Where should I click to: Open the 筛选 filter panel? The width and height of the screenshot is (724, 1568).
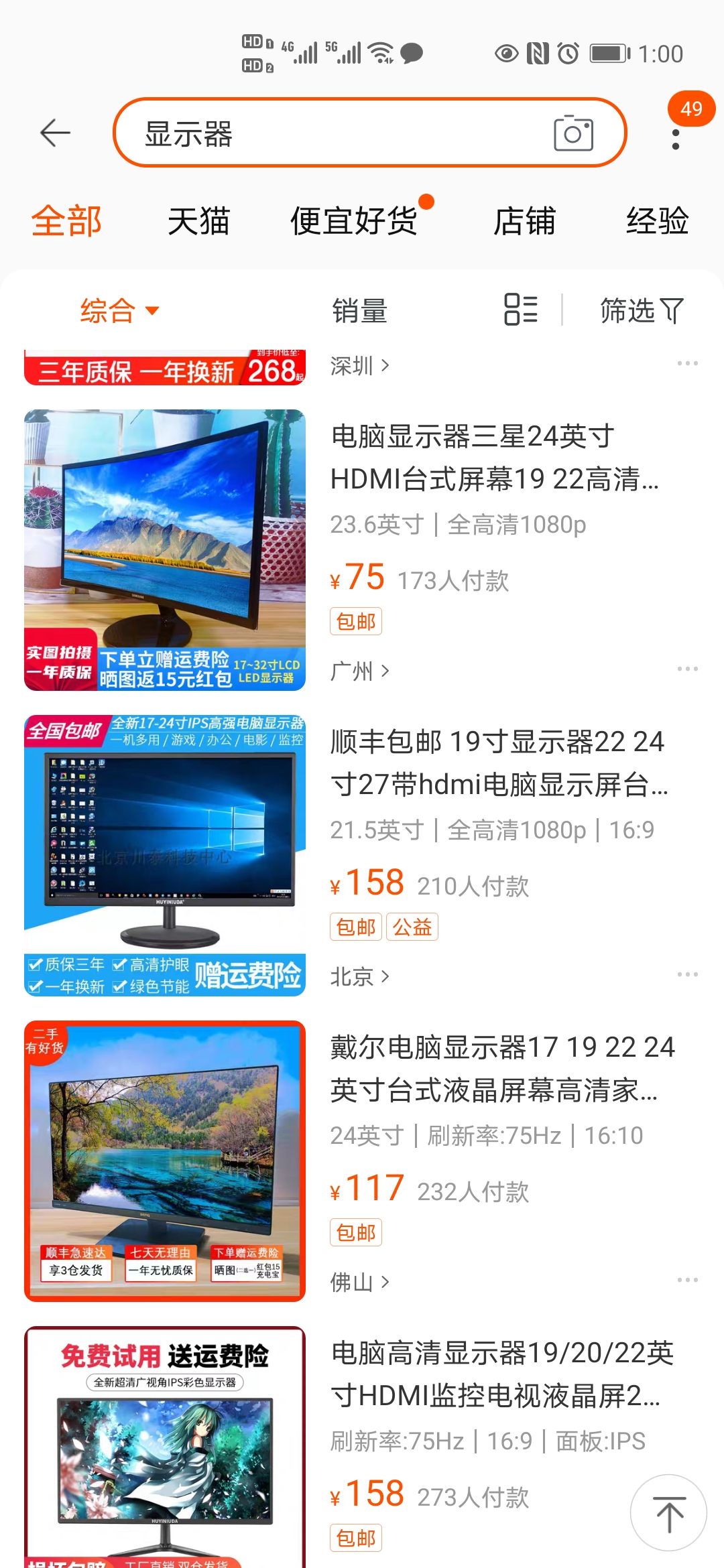[x=641, y=311]
